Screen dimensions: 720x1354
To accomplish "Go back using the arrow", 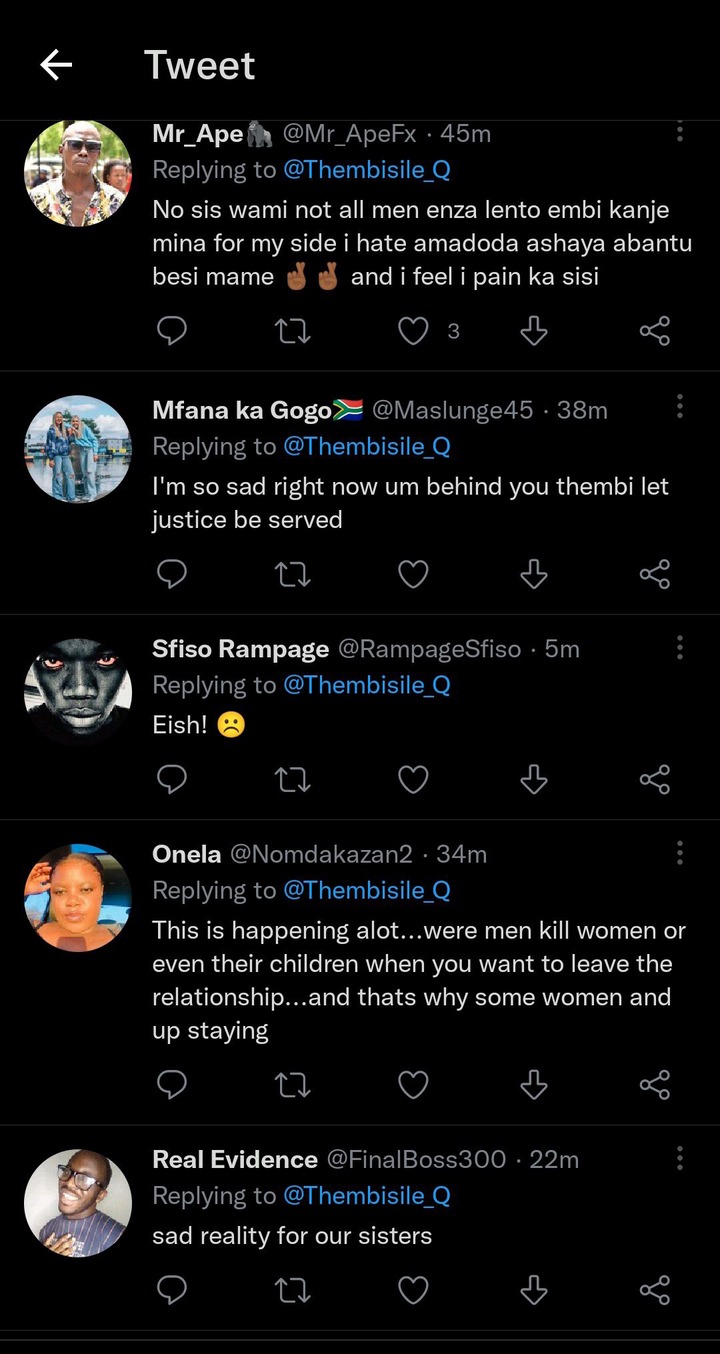I will coord(56,66).
